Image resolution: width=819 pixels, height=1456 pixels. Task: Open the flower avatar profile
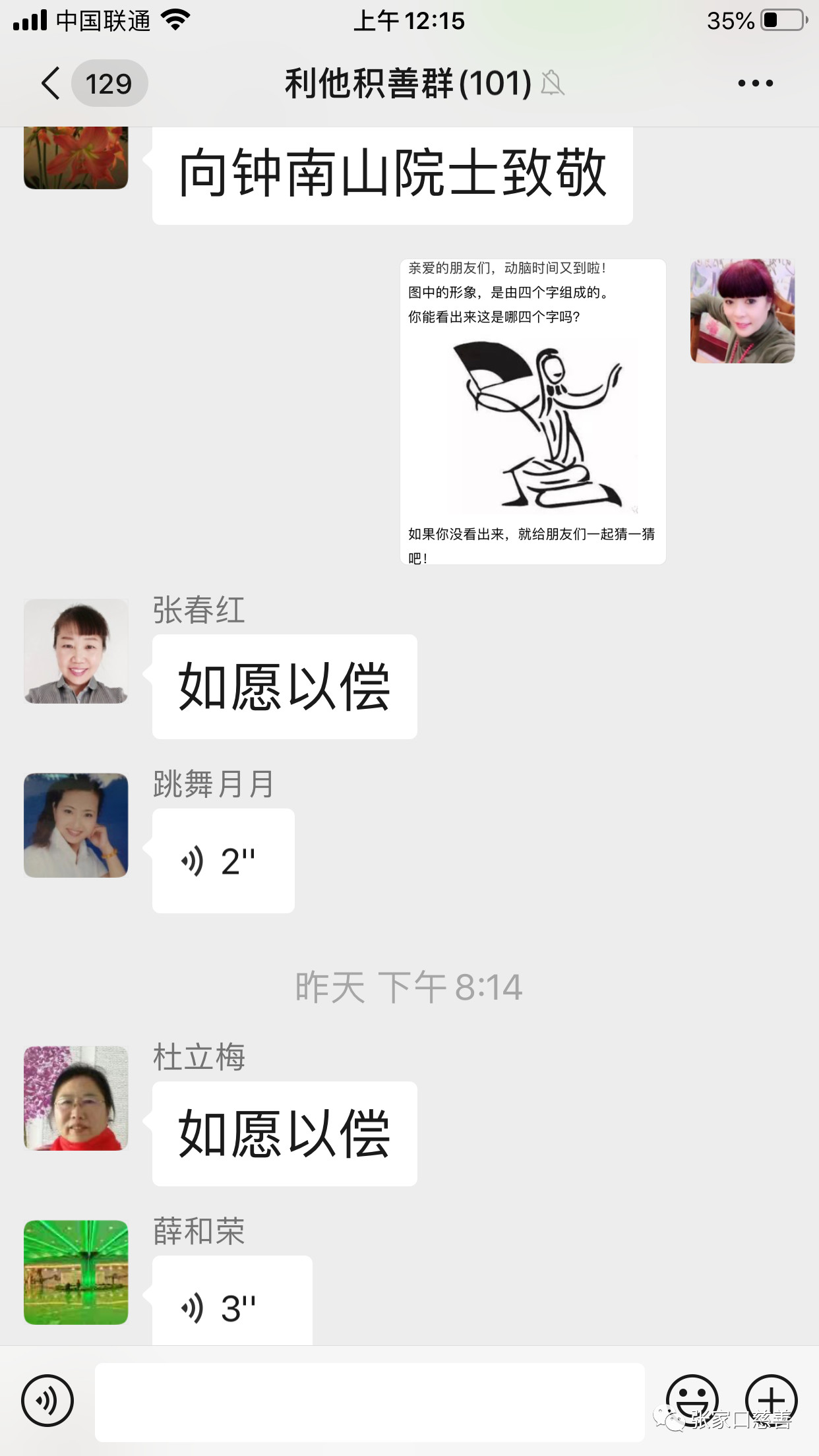tap(76, 158)
